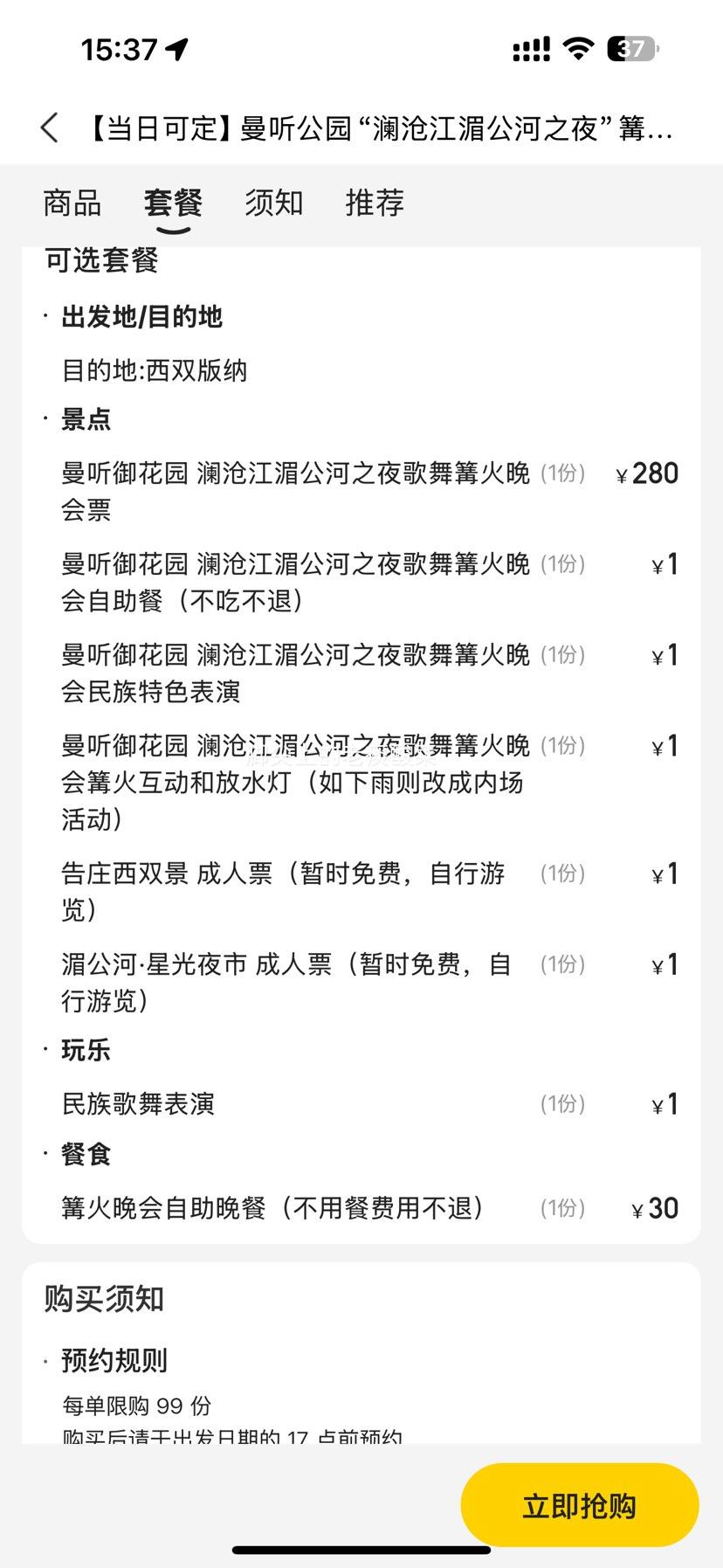The width and height of the screenshot is (723, 1568).
Task: Go back using the top-left arrow
Action: pyautogui.click(x=50, y=128)
